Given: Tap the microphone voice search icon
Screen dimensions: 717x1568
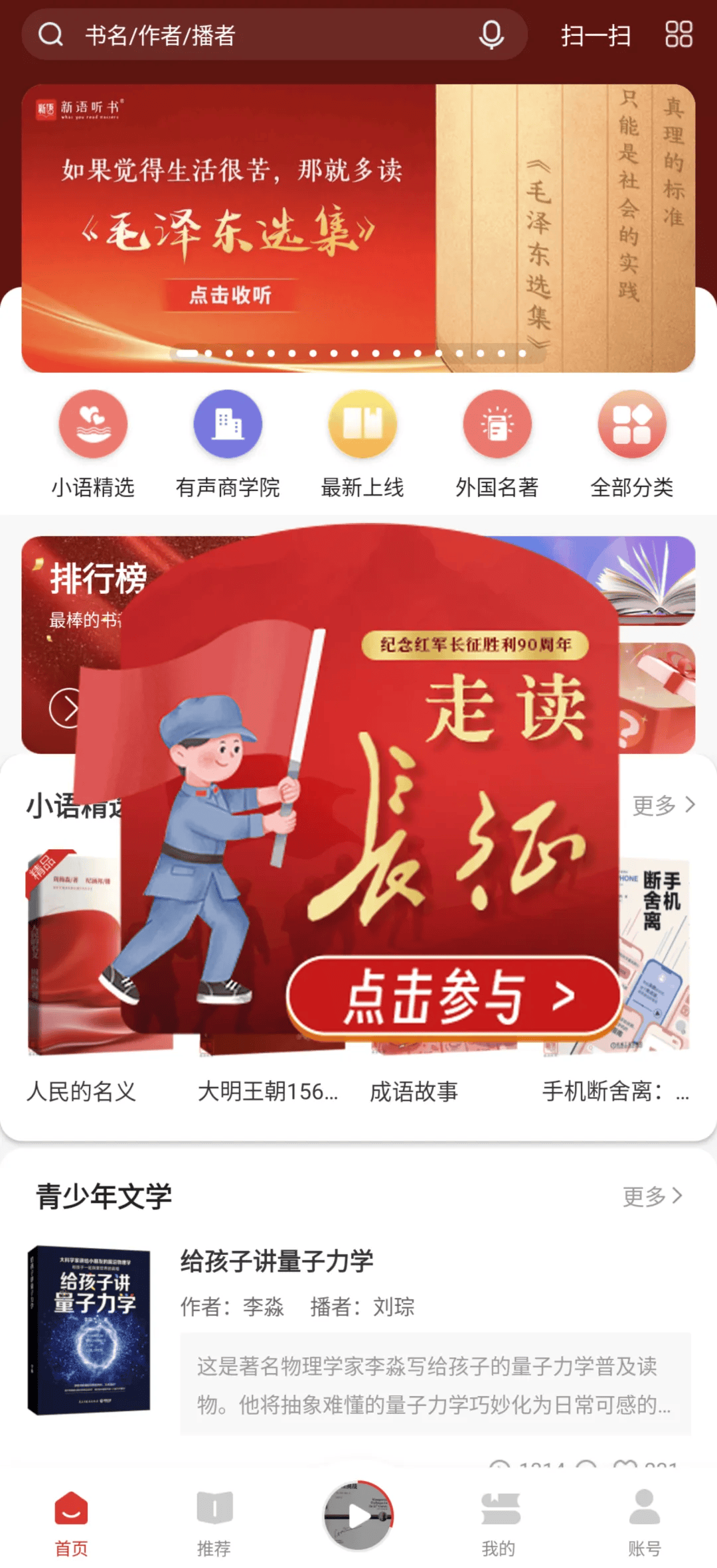Looking at the screenshot, I should [x=491, y=35].
